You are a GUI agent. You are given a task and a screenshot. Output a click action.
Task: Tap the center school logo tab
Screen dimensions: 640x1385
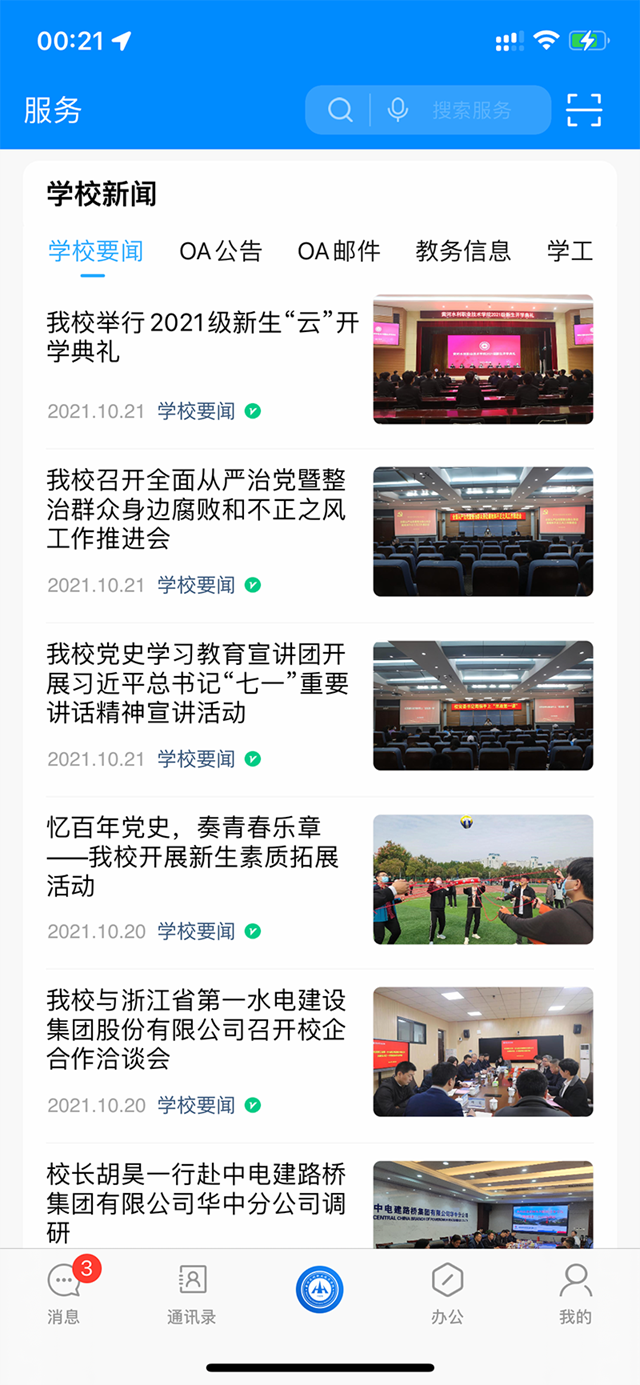pos(320,1290)
